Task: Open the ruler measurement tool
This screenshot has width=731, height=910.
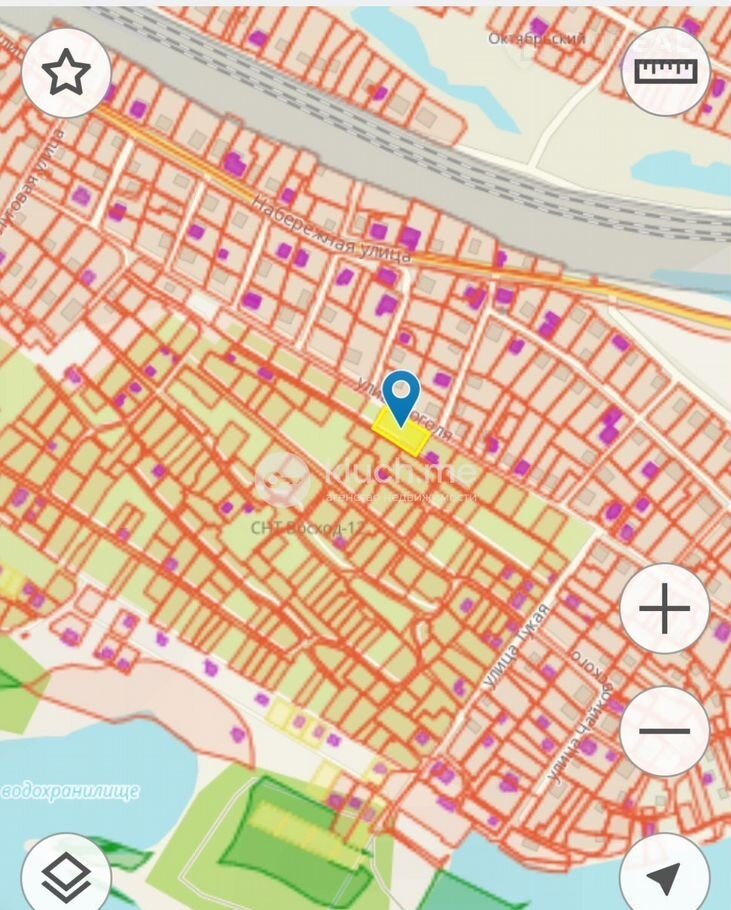Action: (665, 71)
